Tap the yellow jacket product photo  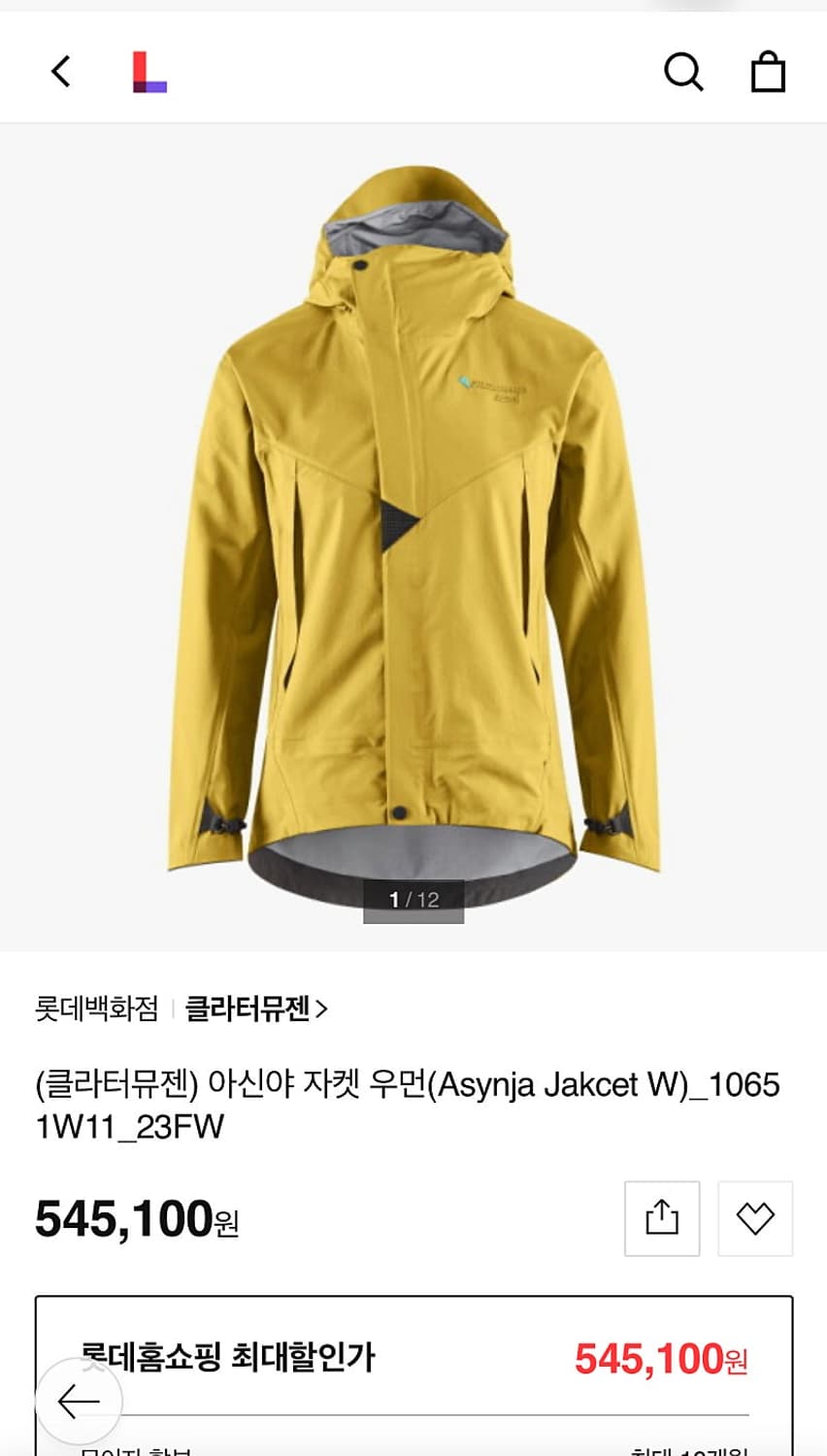coord(413,534)
